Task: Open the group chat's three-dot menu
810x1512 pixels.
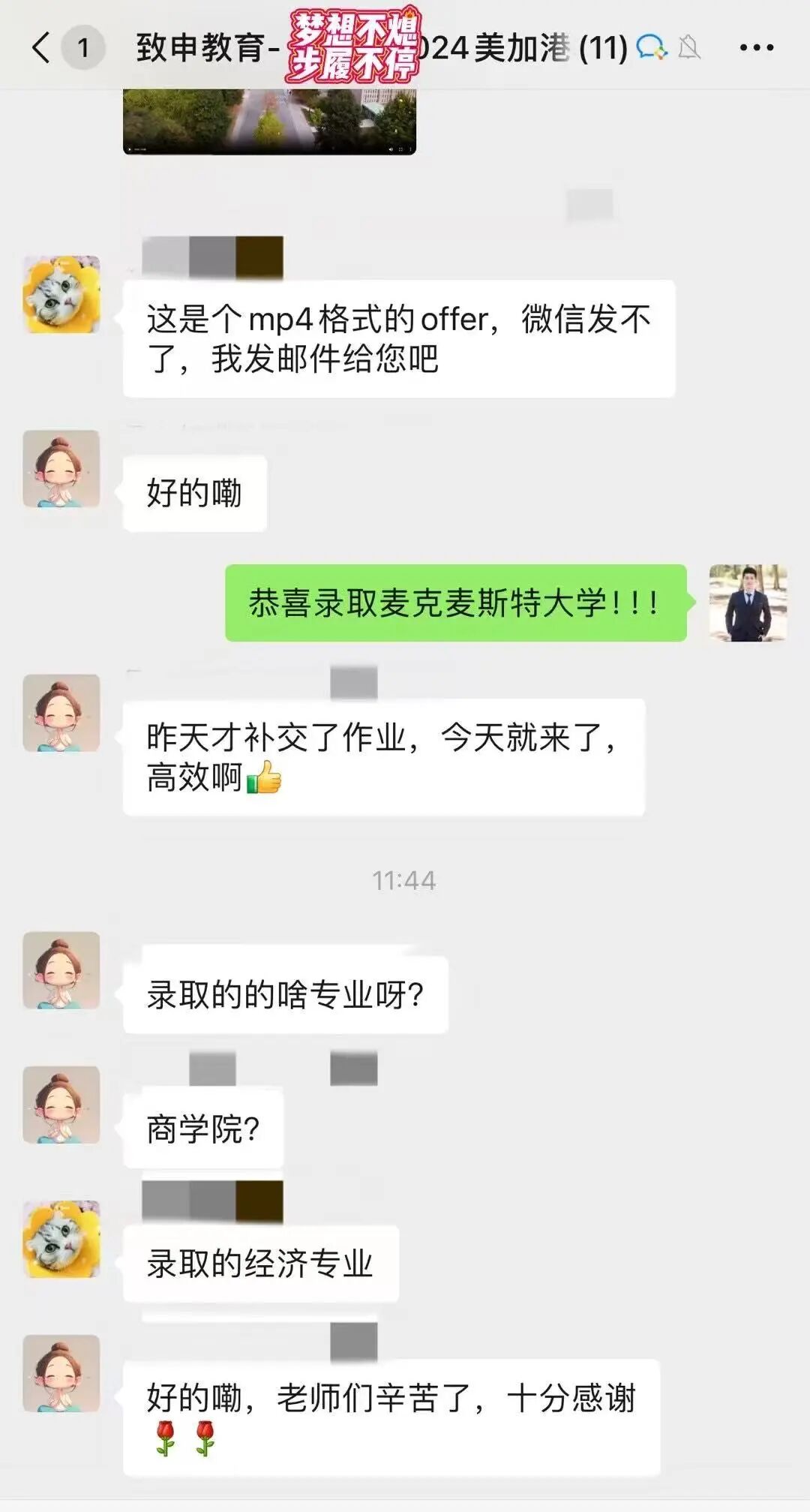Action: tap(756, 48)
